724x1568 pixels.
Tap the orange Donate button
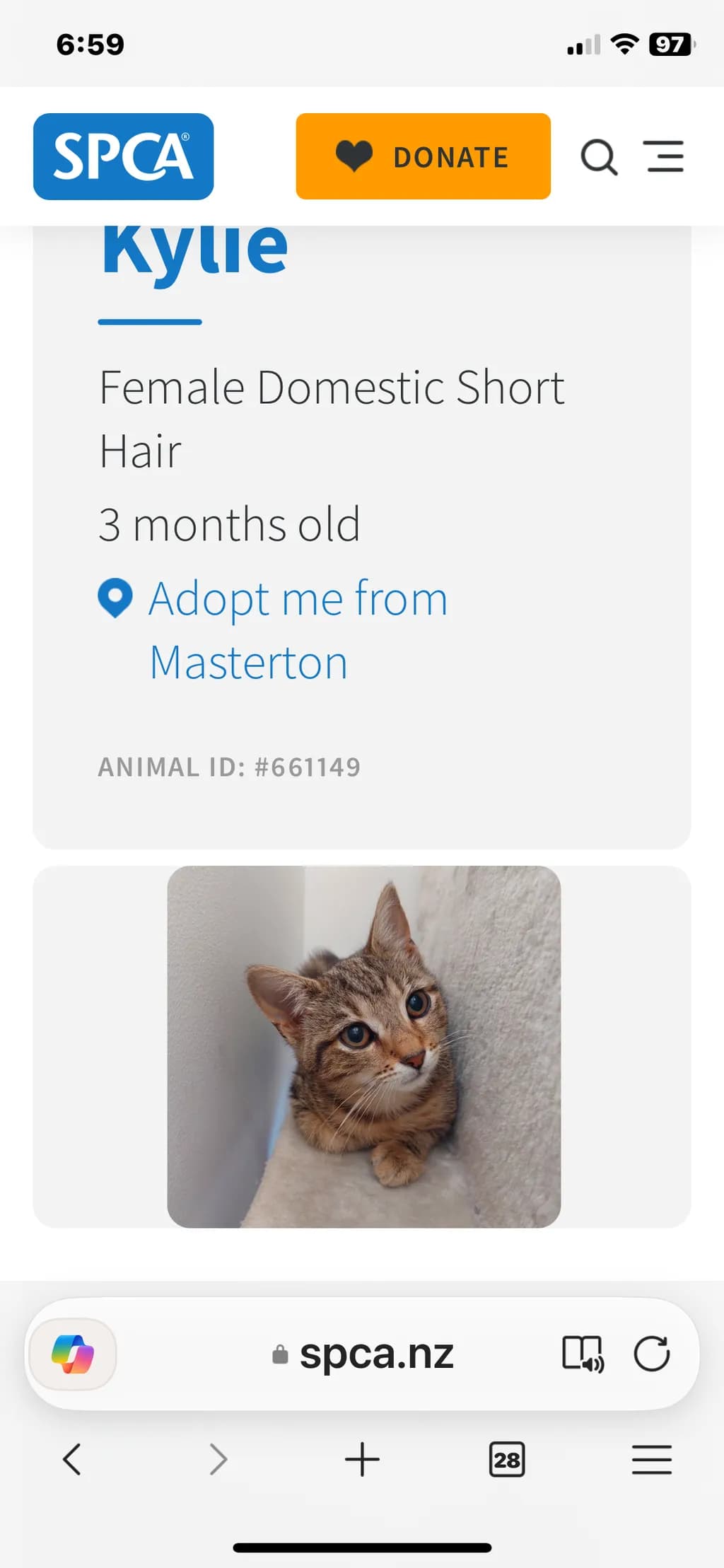click(x=423, y=156)
